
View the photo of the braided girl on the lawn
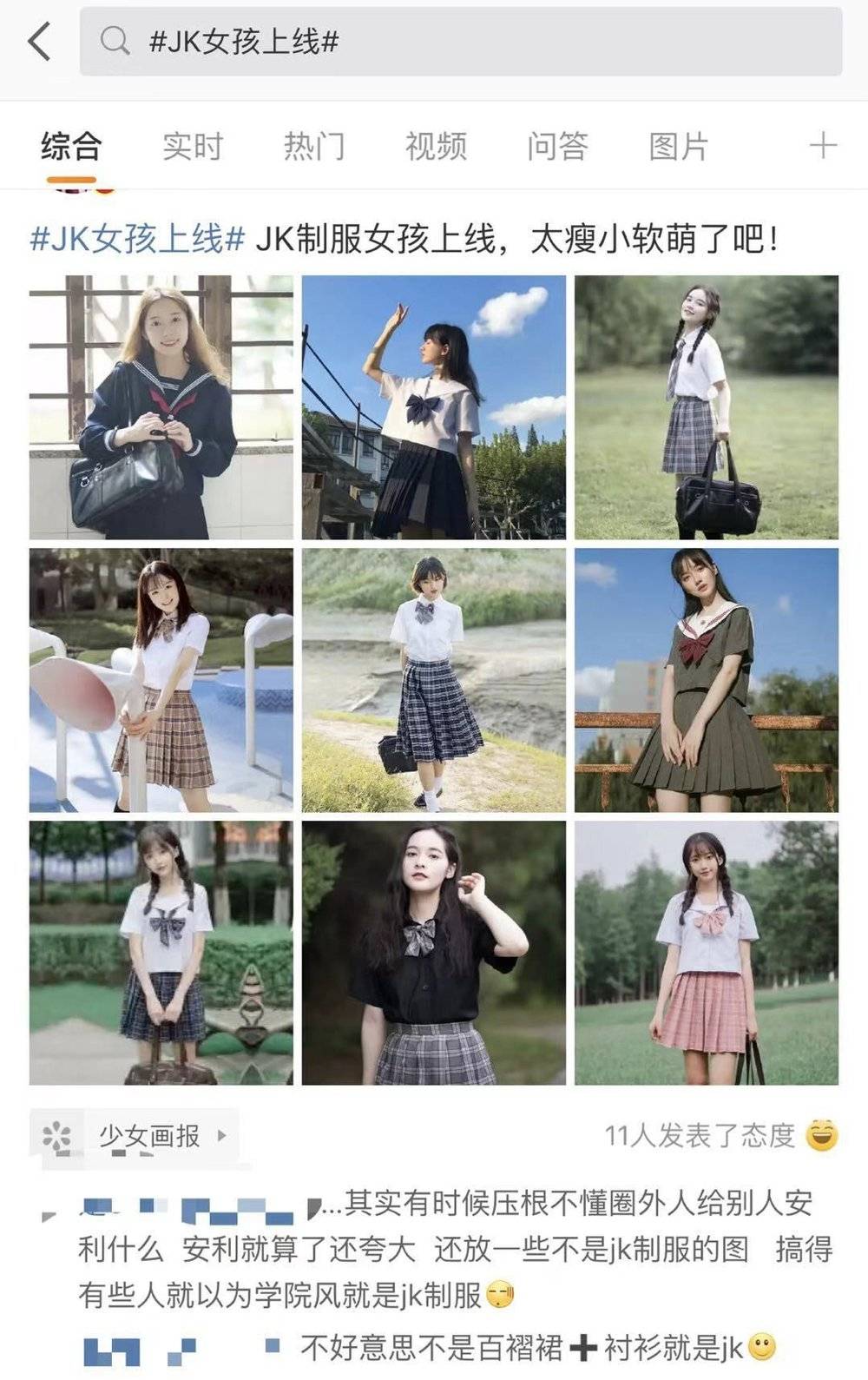click(x=706, y=407)
